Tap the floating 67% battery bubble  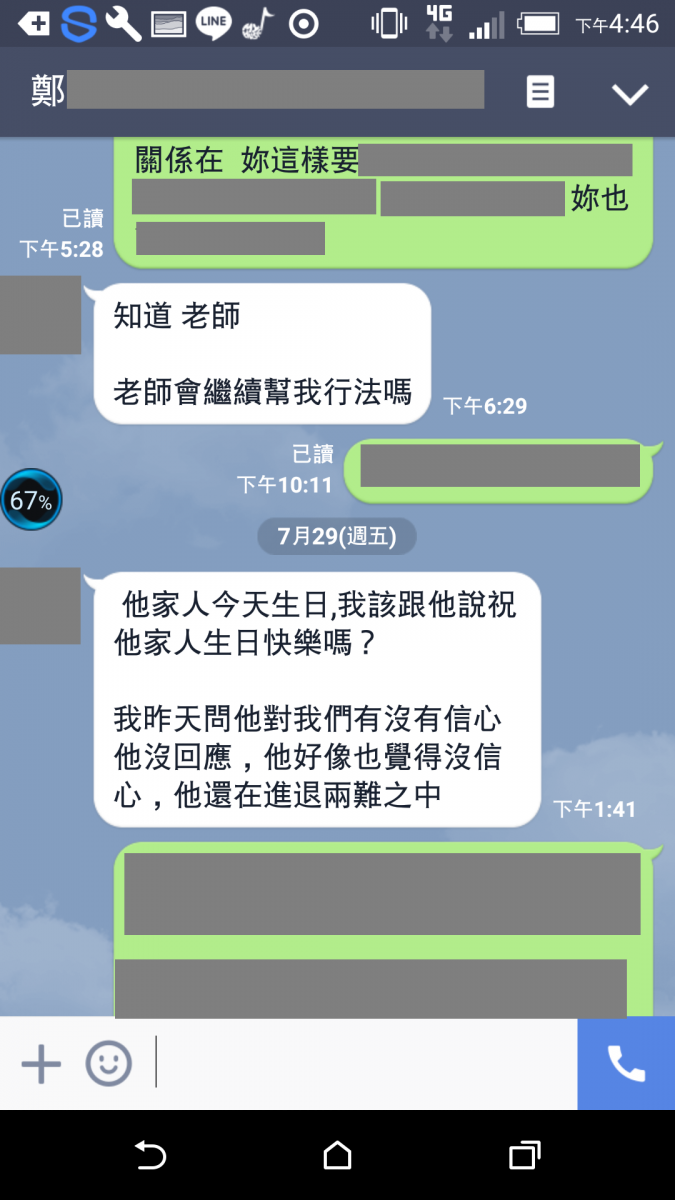pos(31,499)
